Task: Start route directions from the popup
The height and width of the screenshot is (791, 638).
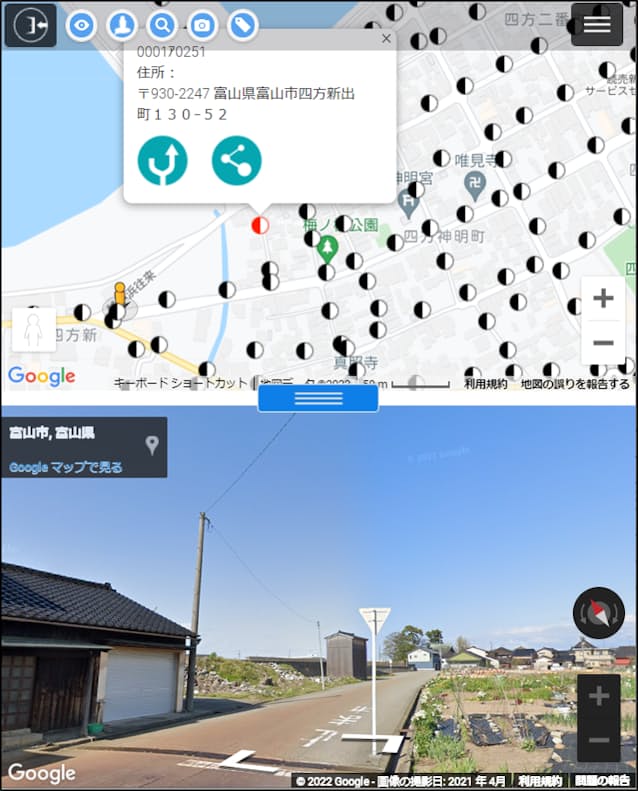Action: click(163, 160)
